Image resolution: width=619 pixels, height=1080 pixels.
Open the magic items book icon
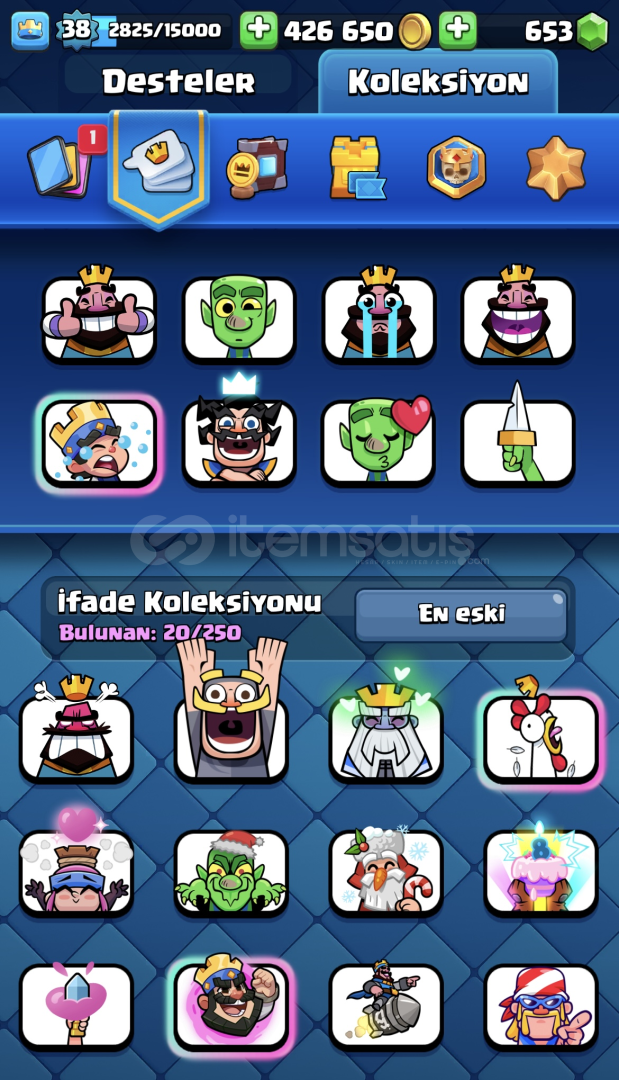[256, 168]
